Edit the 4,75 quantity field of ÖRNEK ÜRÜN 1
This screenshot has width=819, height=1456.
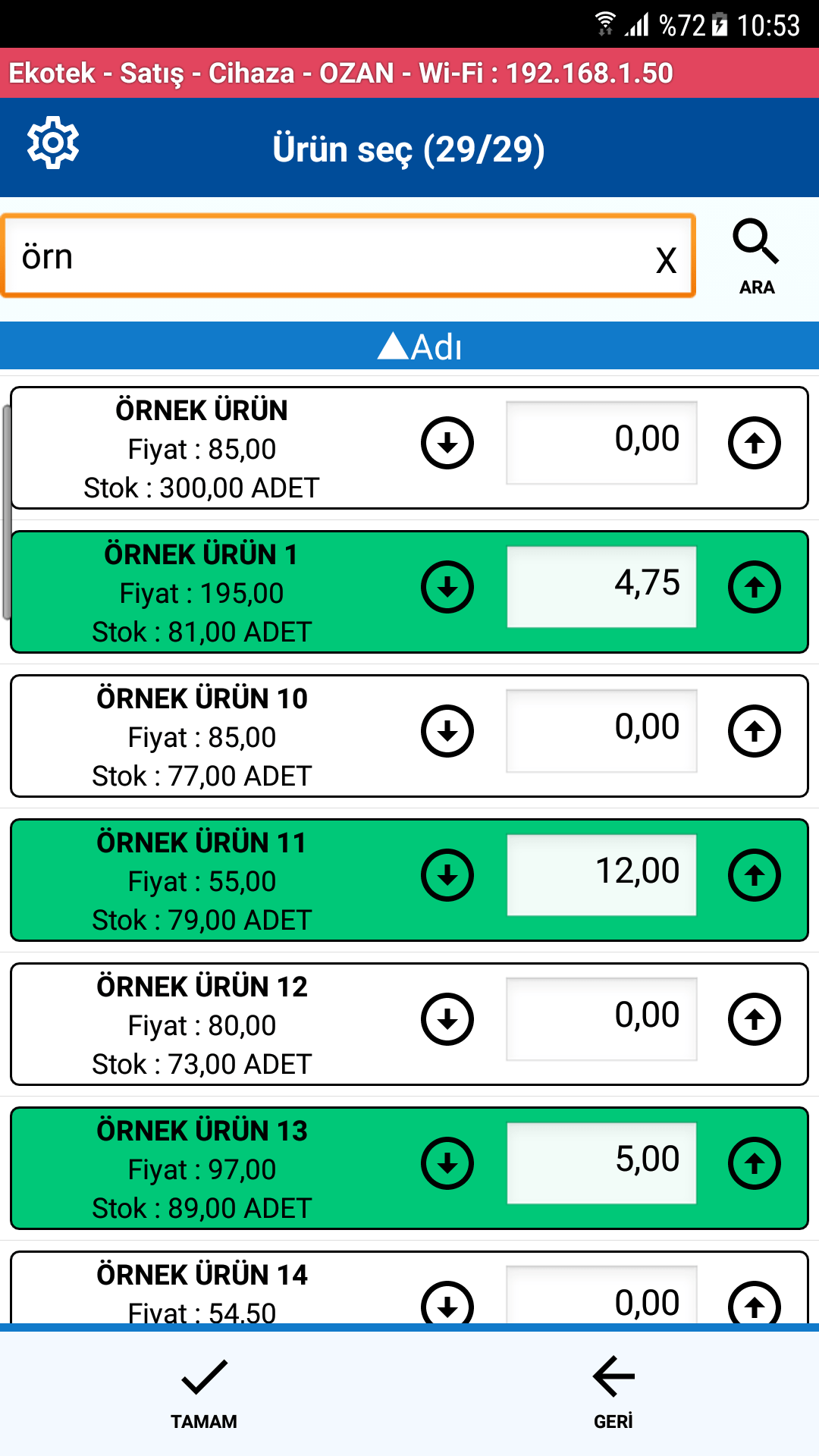coord(601,585)
